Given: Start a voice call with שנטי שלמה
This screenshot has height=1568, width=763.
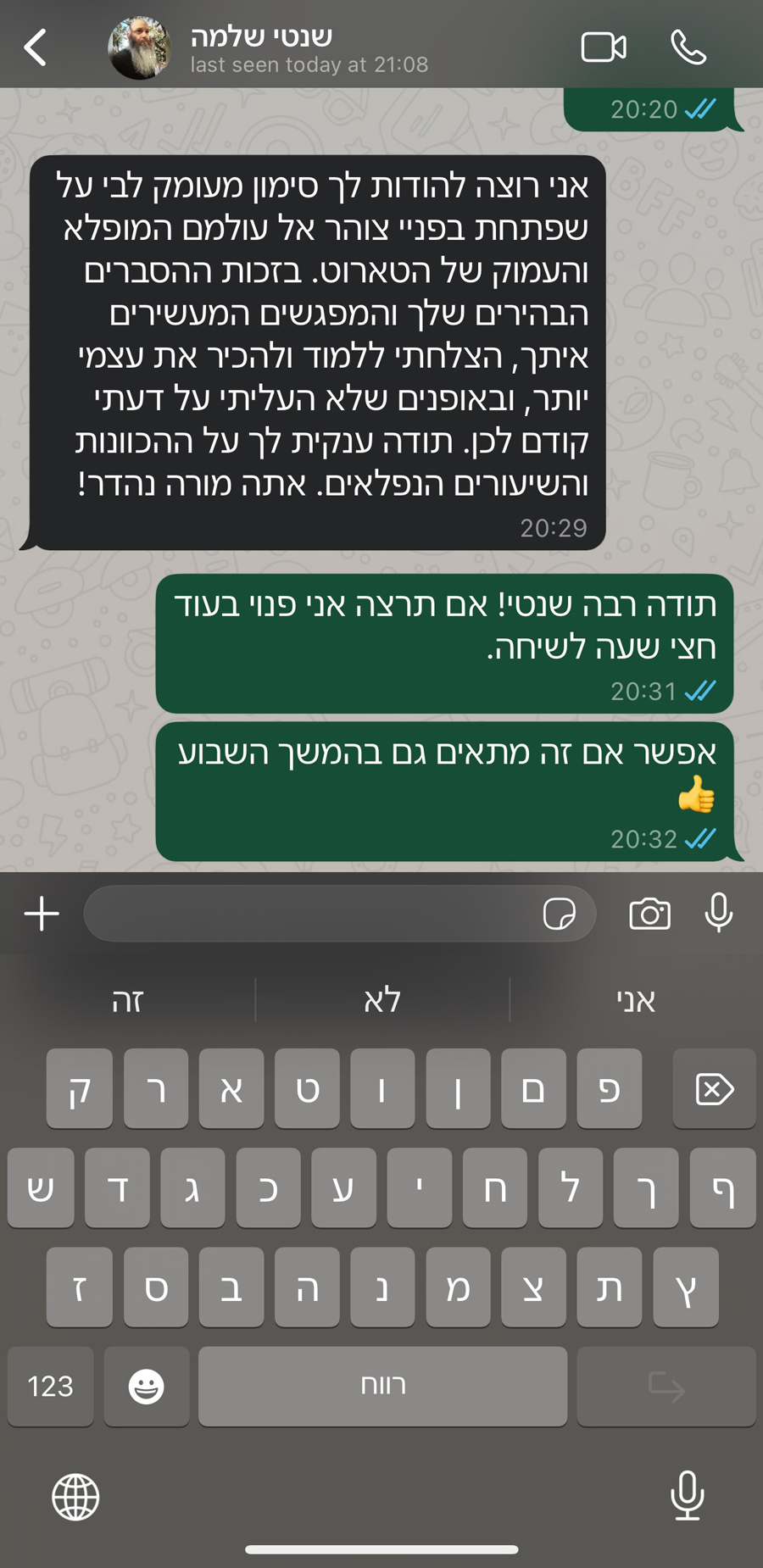Looking at the screenshot, I should coord(688,47).
